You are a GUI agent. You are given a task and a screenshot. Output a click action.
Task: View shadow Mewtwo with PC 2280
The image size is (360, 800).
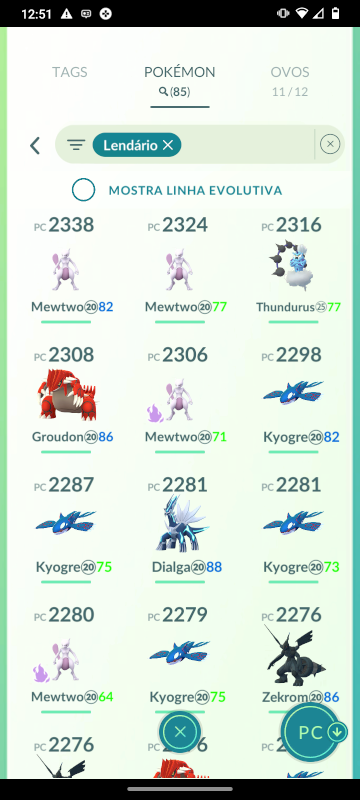[x=66, y=659]
